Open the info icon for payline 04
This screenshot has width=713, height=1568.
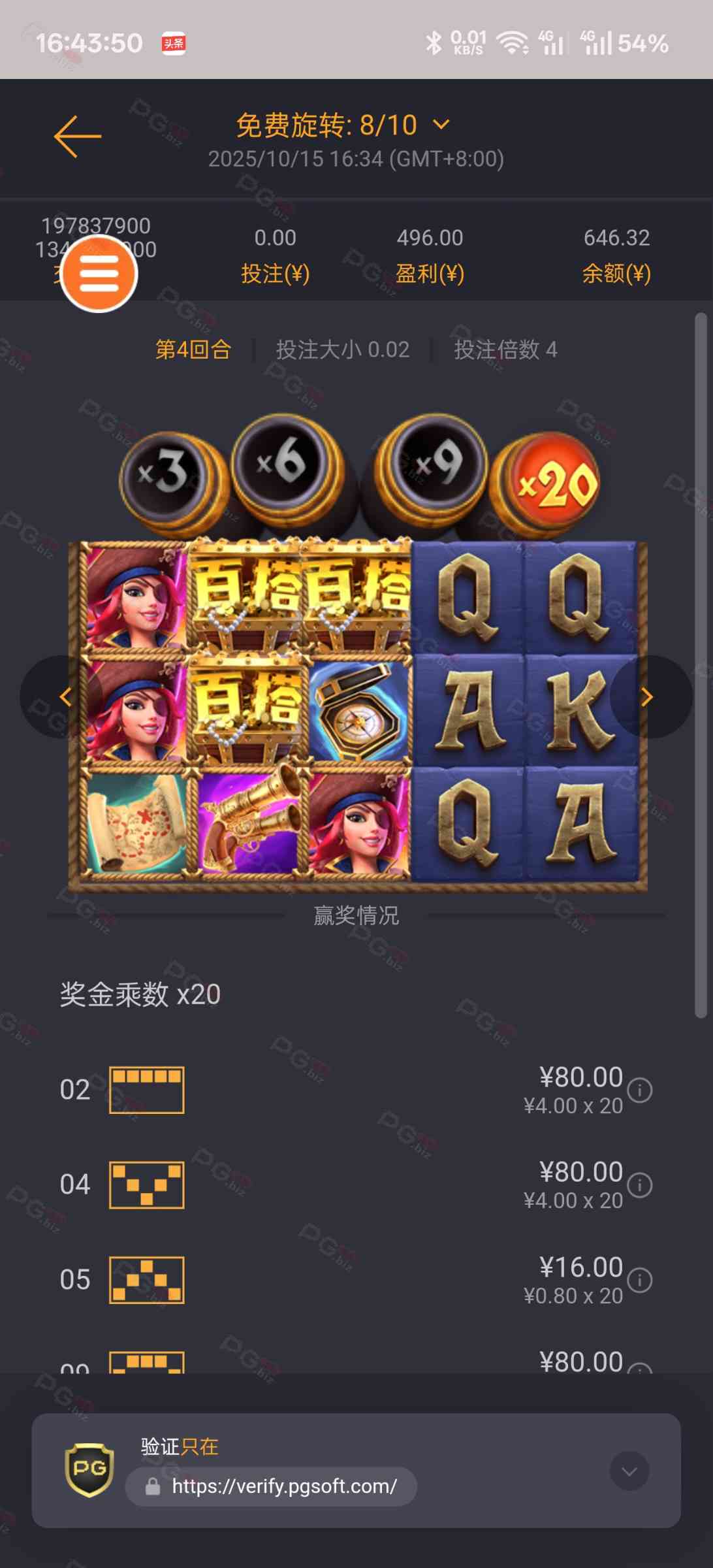coord(640,1184)
